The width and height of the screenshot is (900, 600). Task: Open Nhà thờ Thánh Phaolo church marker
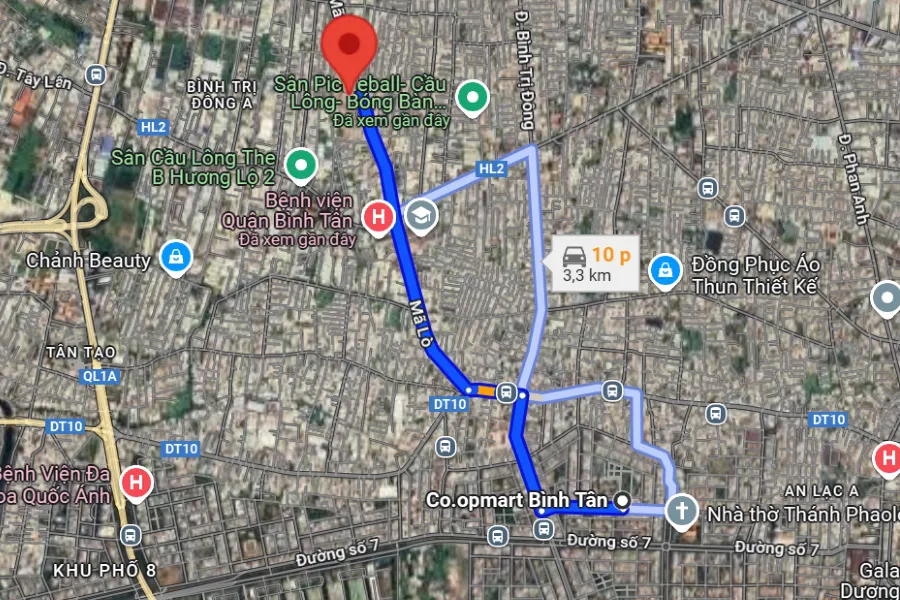pyautogui.click(x=681, y=511)
